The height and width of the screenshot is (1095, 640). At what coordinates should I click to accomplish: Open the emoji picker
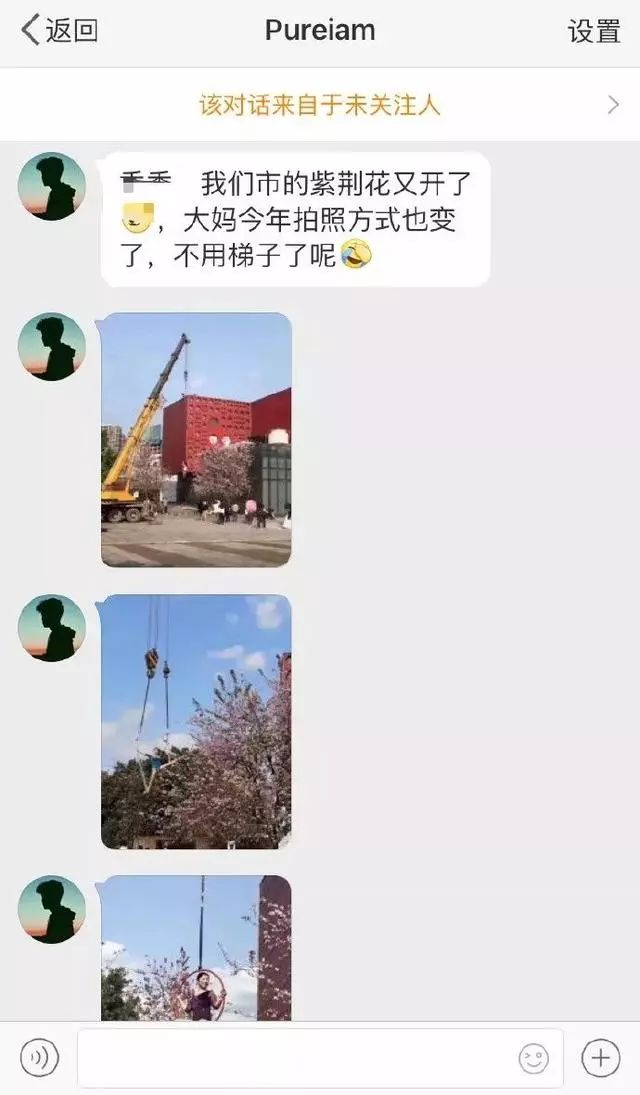(534, 1059)
